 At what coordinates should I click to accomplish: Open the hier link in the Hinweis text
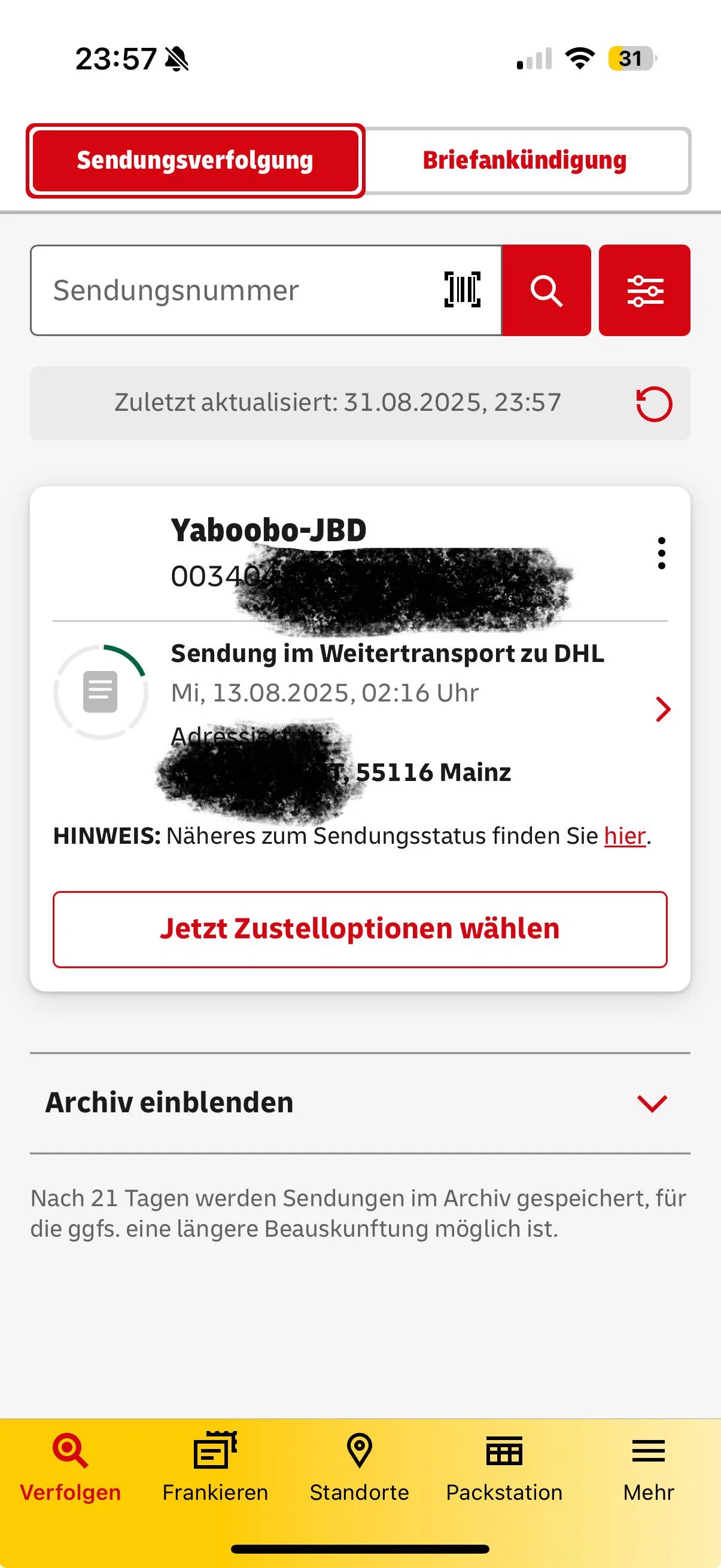pos(625,836)
